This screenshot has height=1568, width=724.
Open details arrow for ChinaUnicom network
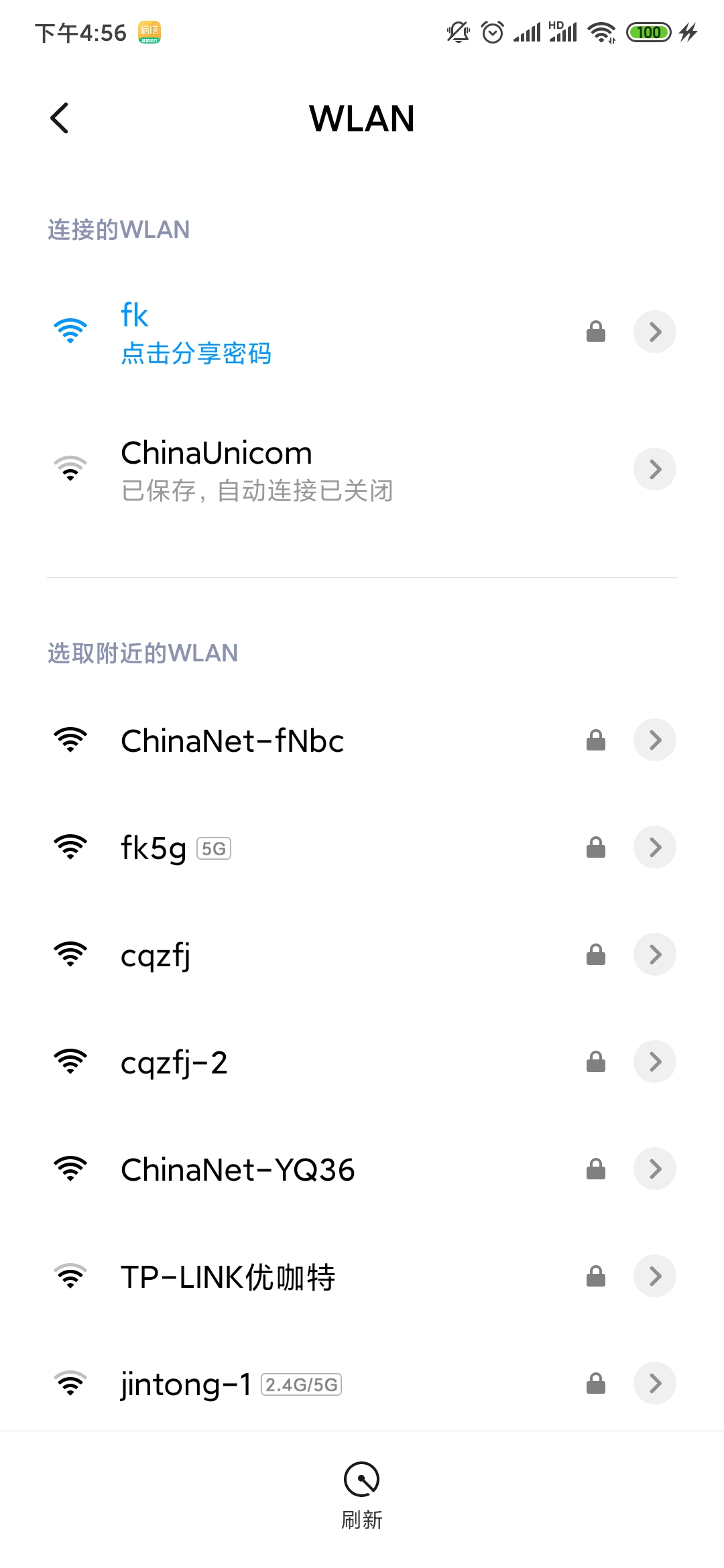click(654, 468)
